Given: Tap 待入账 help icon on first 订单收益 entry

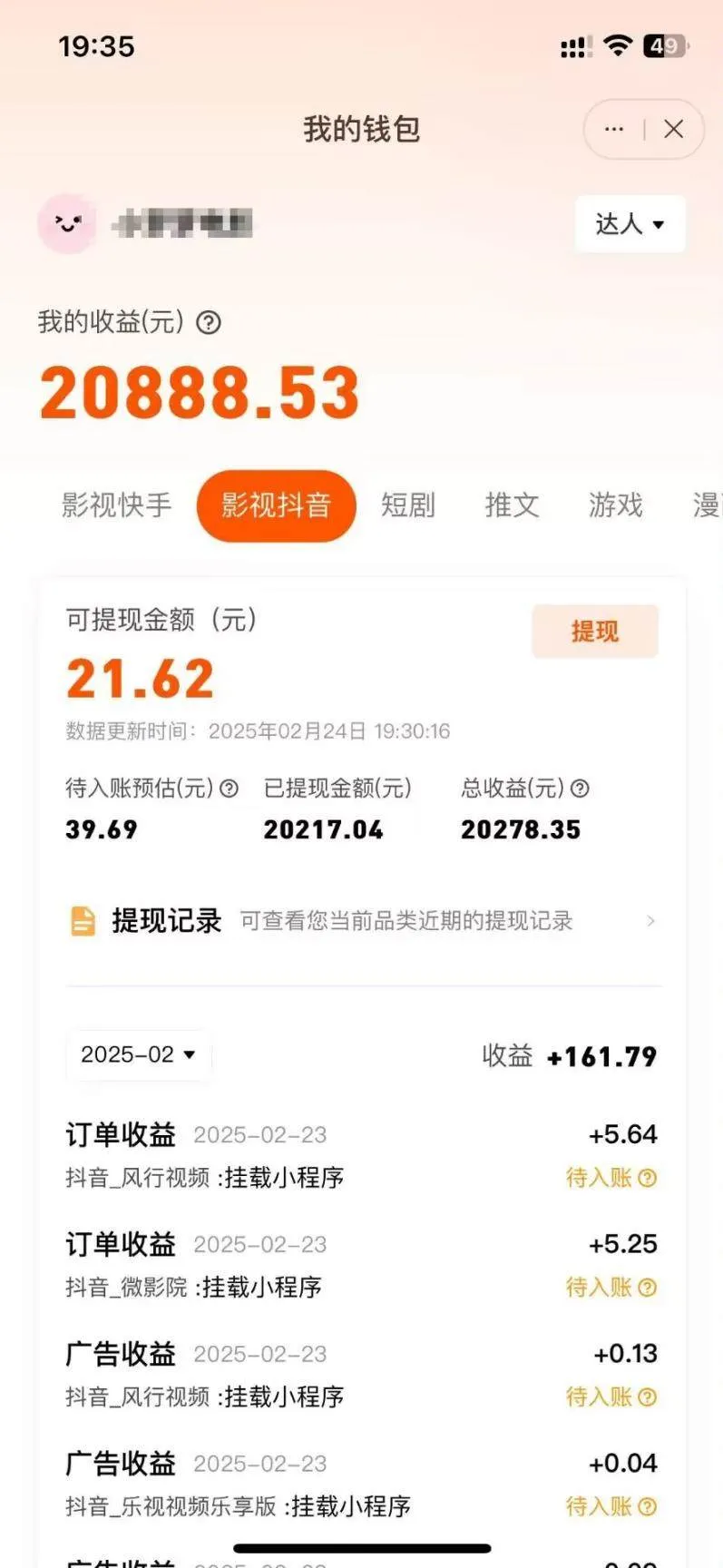Looking at the screenshot, I should (648, 1178).
